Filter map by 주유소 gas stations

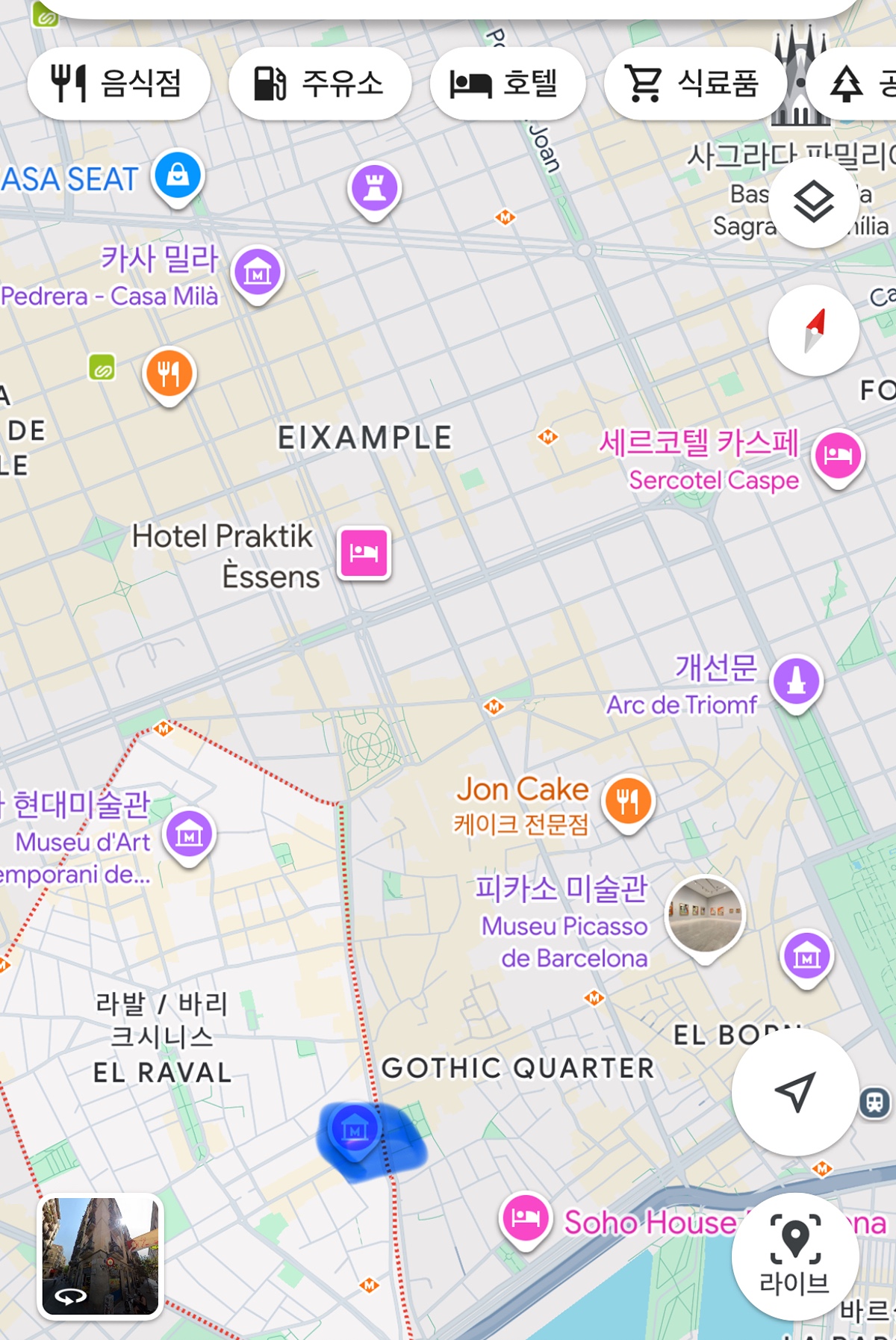[x=320, y=83]
